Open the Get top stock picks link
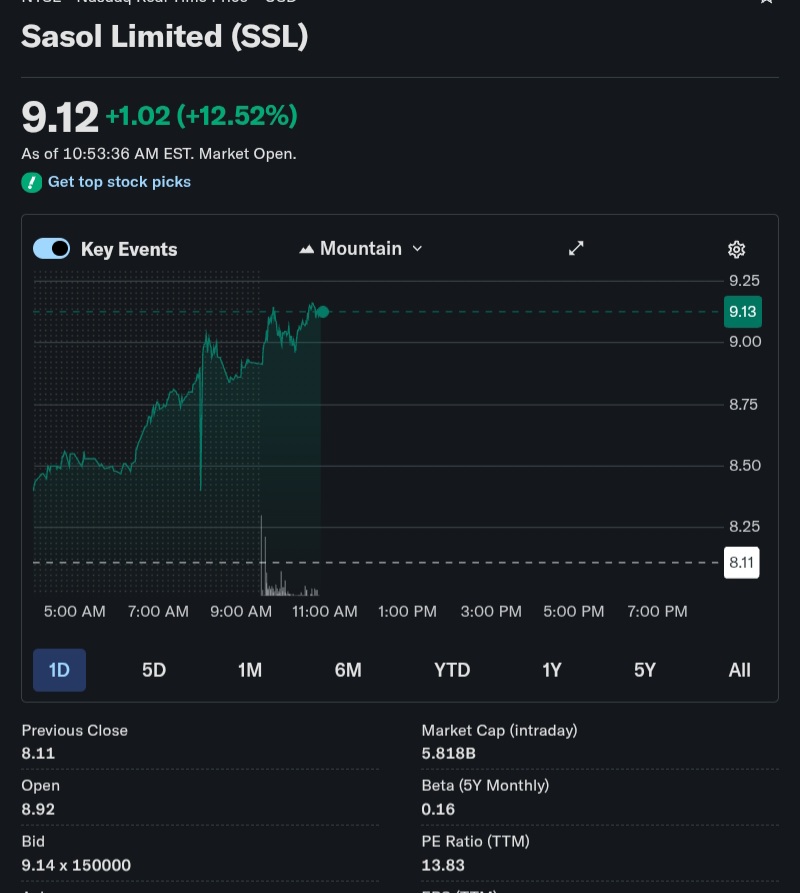 [118, 182]
